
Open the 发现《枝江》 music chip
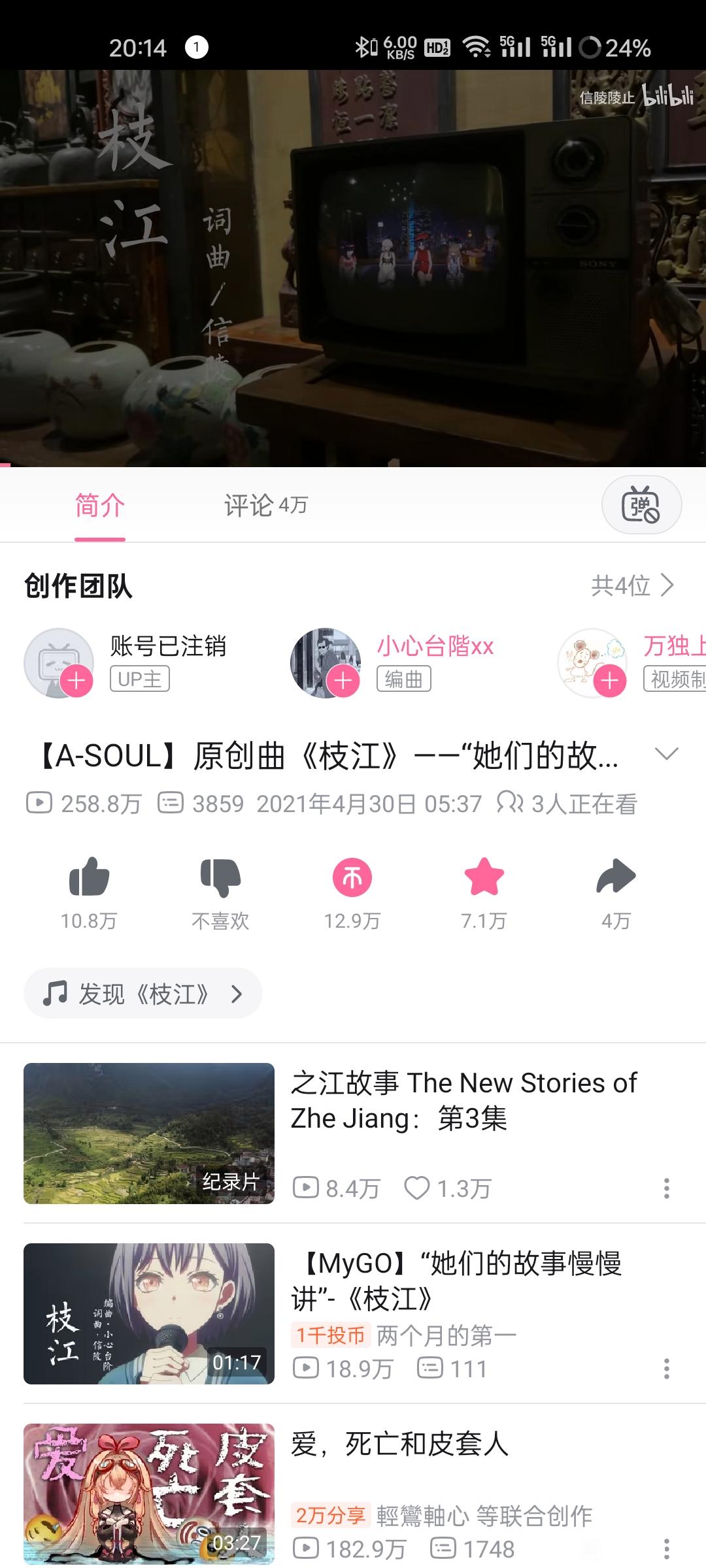[x=143, y=994]
